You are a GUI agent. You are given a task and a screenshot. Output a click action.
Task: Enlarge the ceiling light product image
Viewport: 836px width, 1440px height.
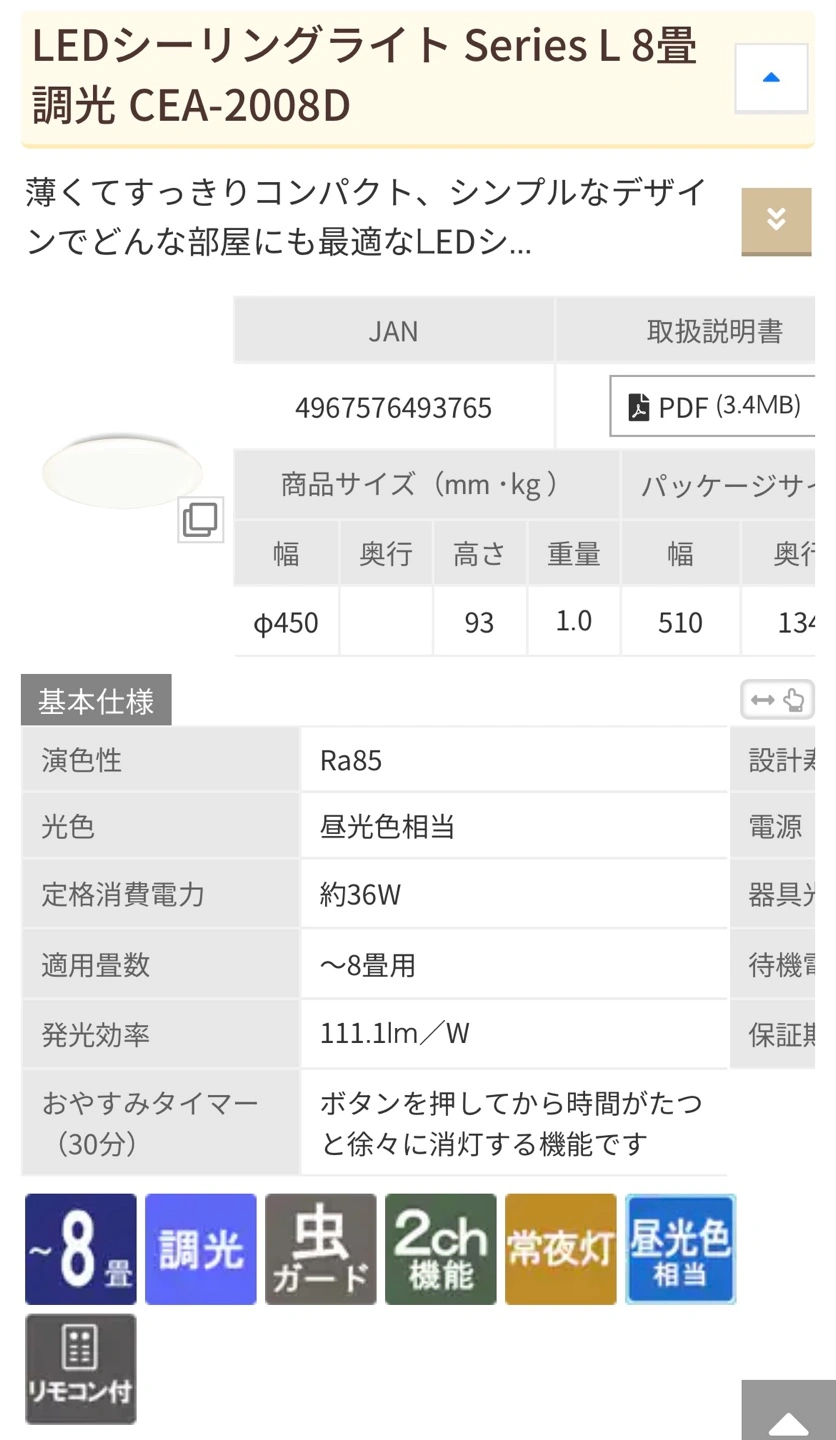coord(200,519)
